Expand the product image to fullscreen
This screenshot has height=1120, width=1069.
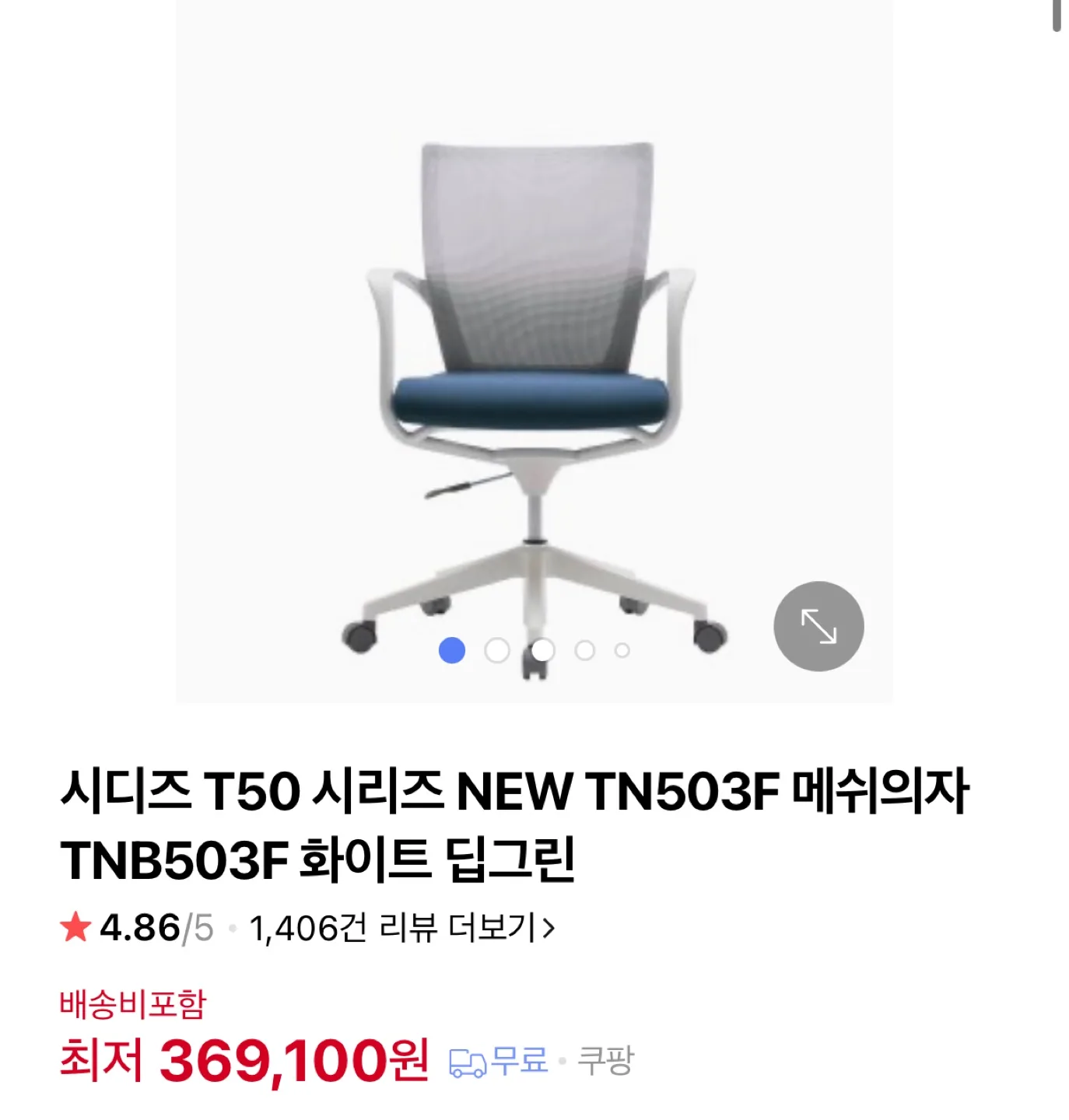[818, 626]
